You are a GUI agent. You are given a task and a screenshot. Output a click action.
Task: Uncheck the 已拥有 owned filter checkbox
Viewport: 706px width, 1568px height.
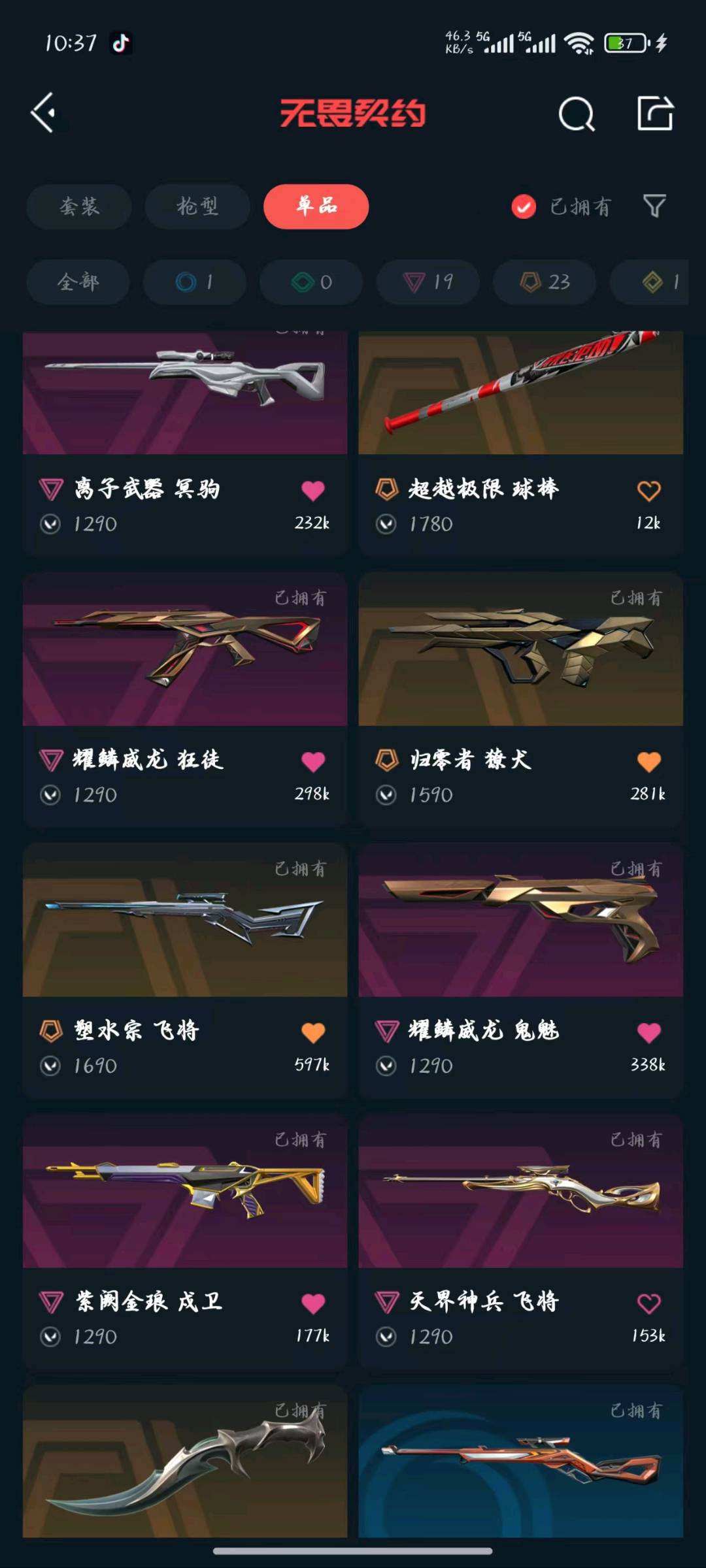[x=524, y=207]
